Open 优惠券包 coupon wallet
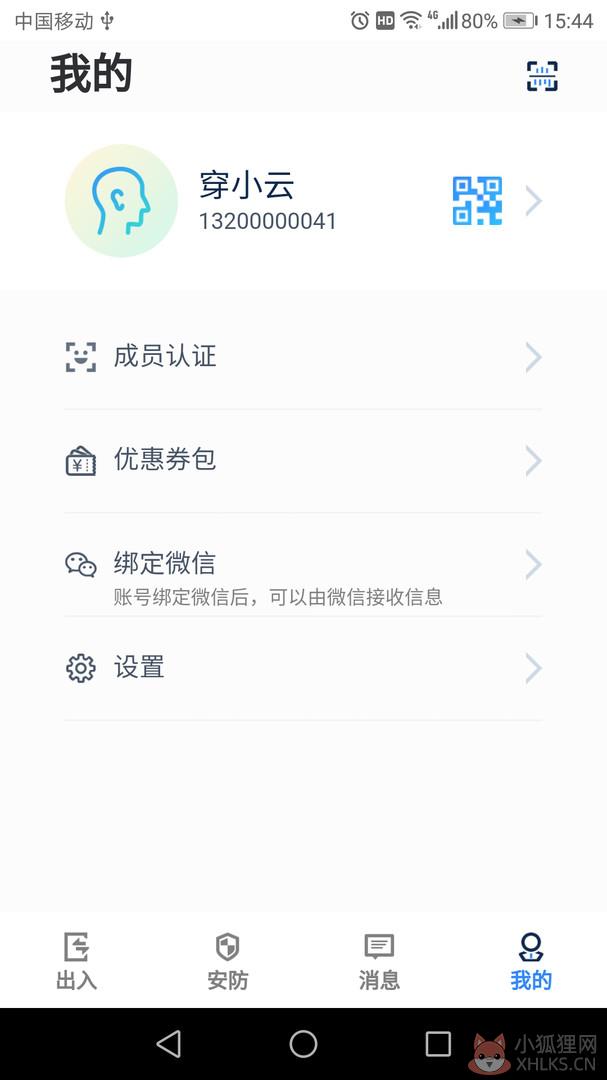This screenshot has width=607, height=1080. coord(303,461)
